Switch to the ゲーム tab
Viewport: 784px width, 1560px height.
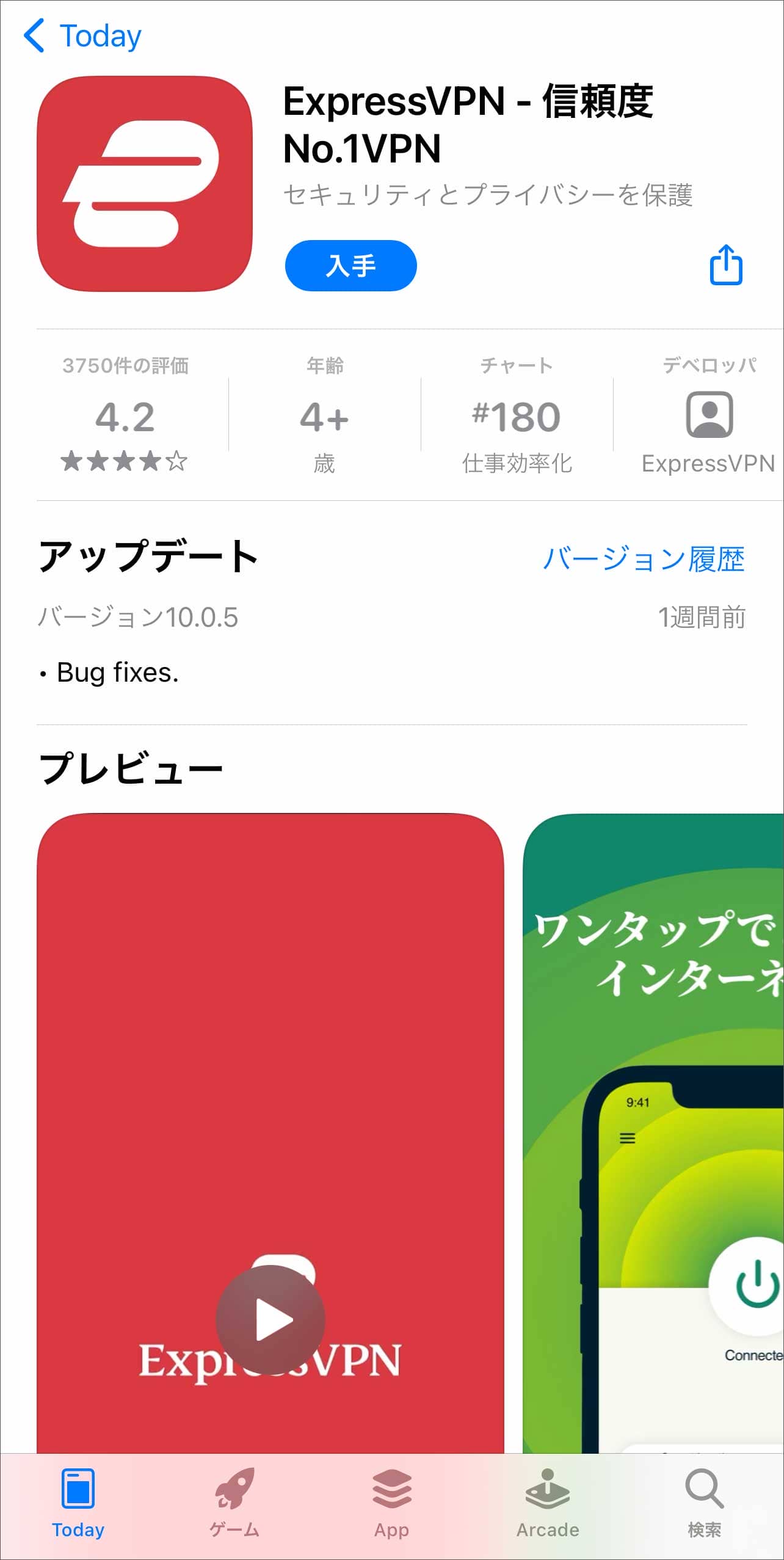click(234, 1503)
